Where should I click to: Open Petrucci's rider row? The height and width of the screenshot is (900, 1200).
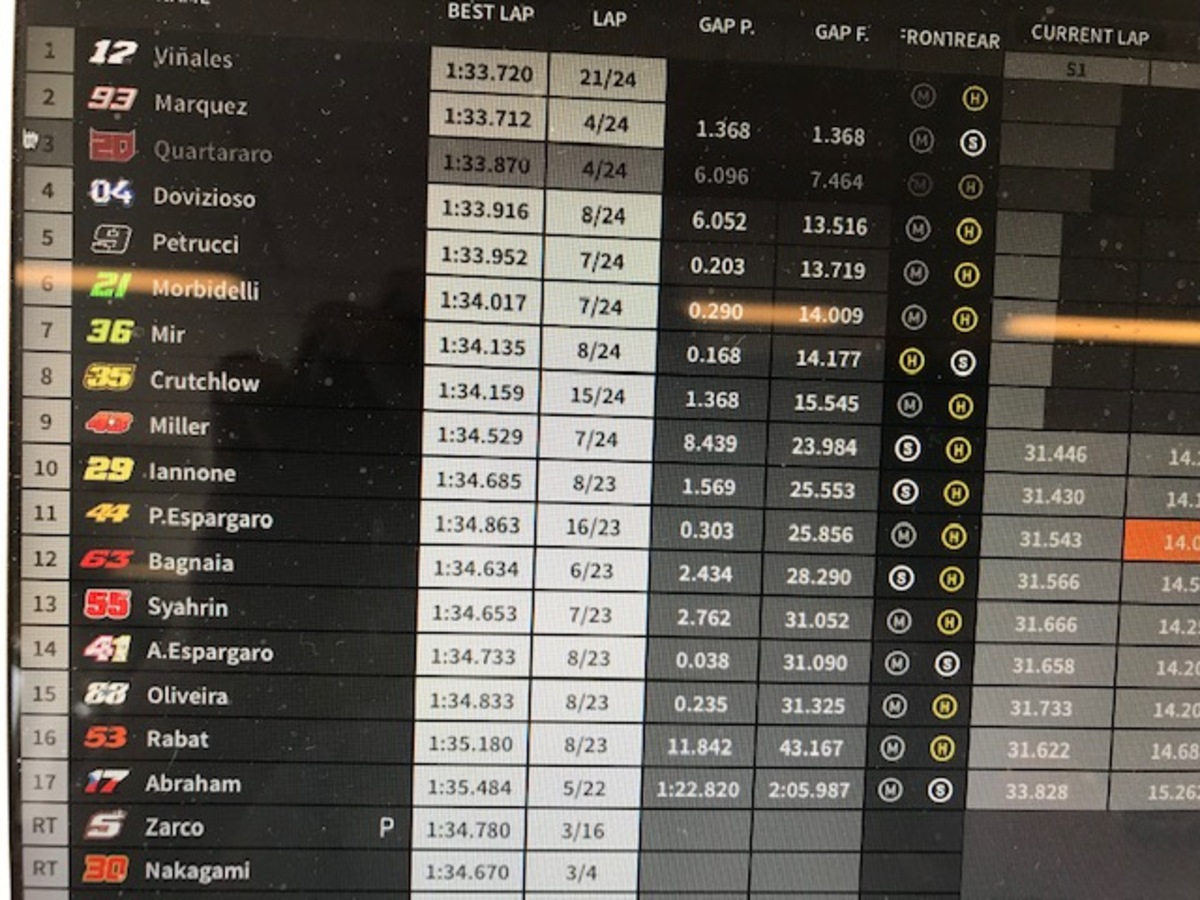click(x=194, y=243)
